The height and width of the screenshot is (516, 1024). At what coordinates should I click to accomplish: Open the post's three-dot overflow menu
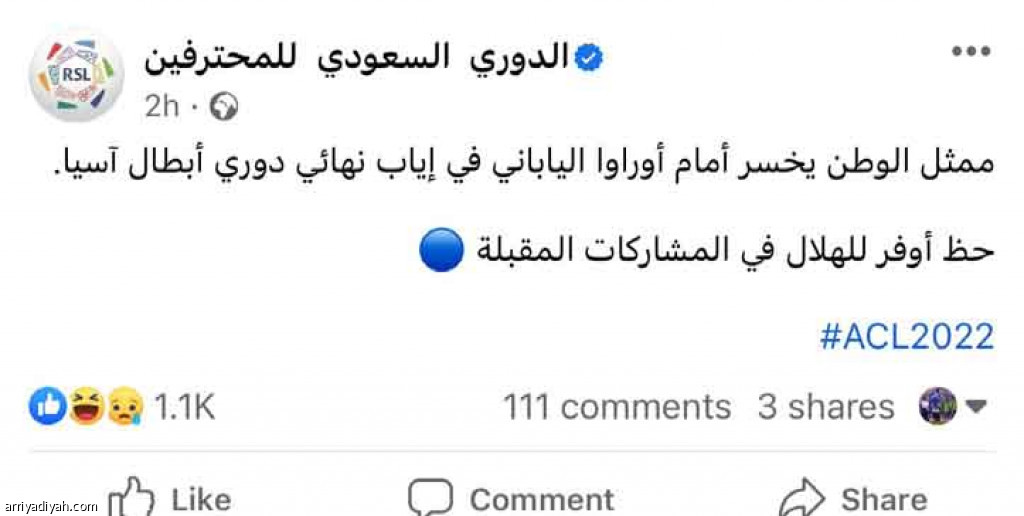(x=970, y=52)
